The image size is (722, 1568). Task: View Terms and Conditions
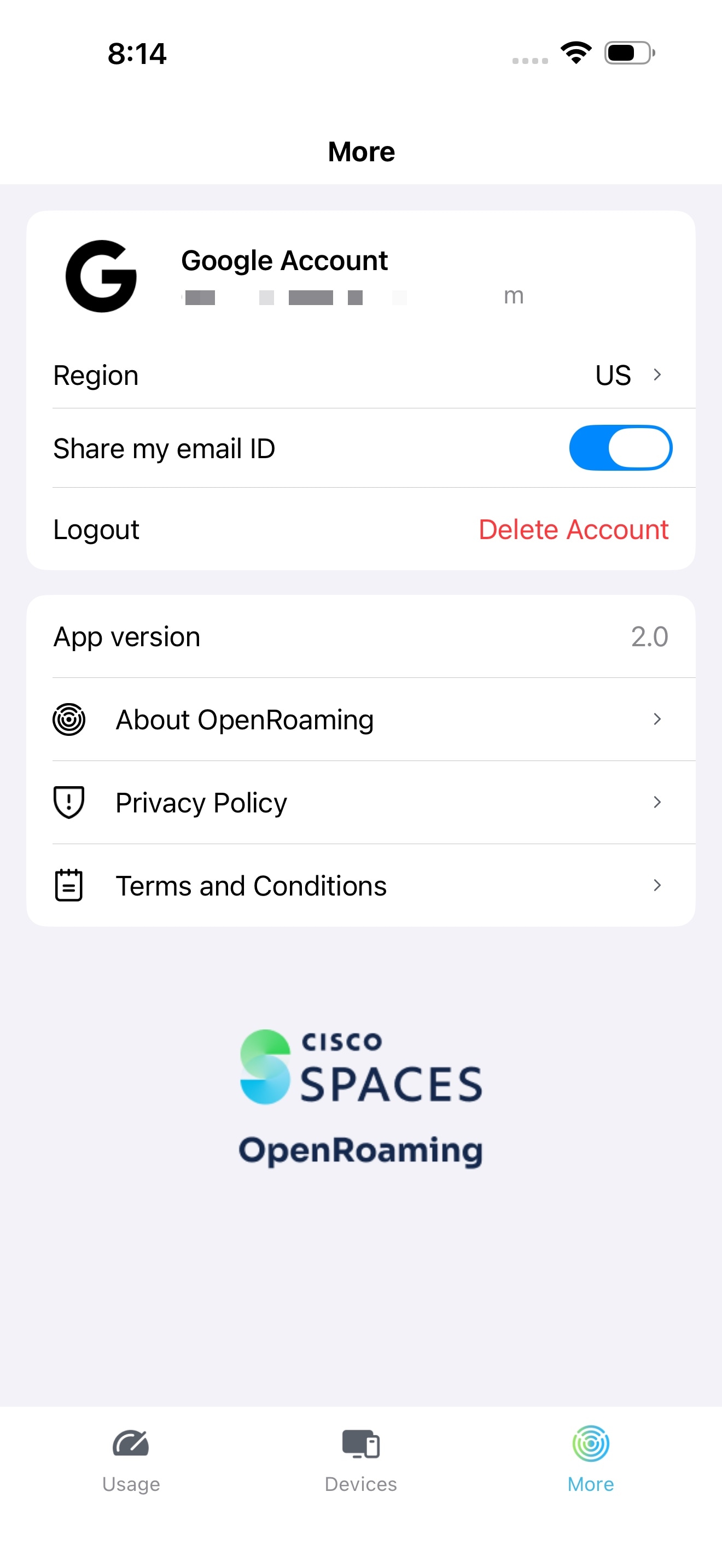click(x=360, y=885)
